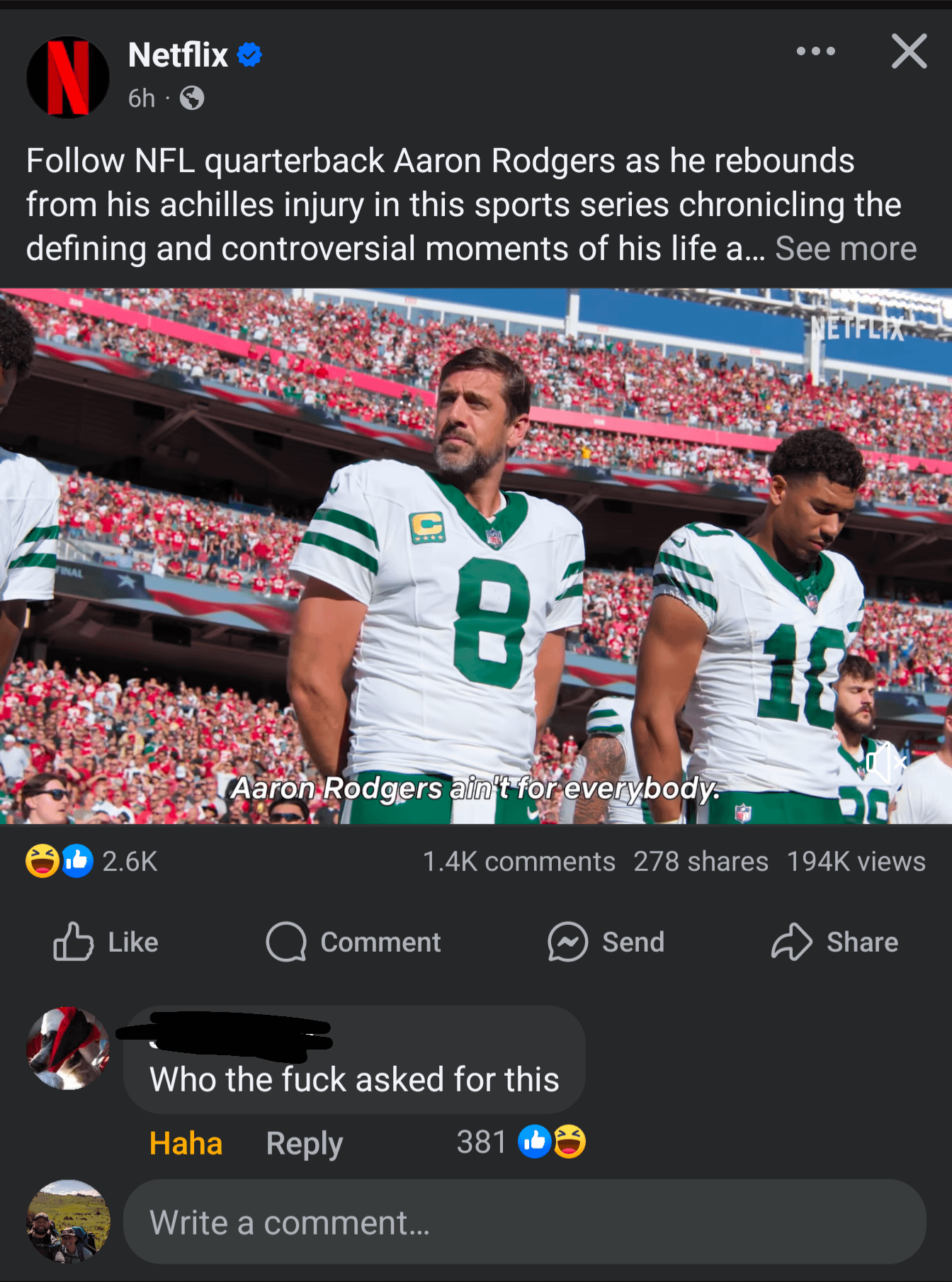This screenshot has height=1282, width=952.
Task: Like the Netflix post
Action: click(x=106, y=942)
